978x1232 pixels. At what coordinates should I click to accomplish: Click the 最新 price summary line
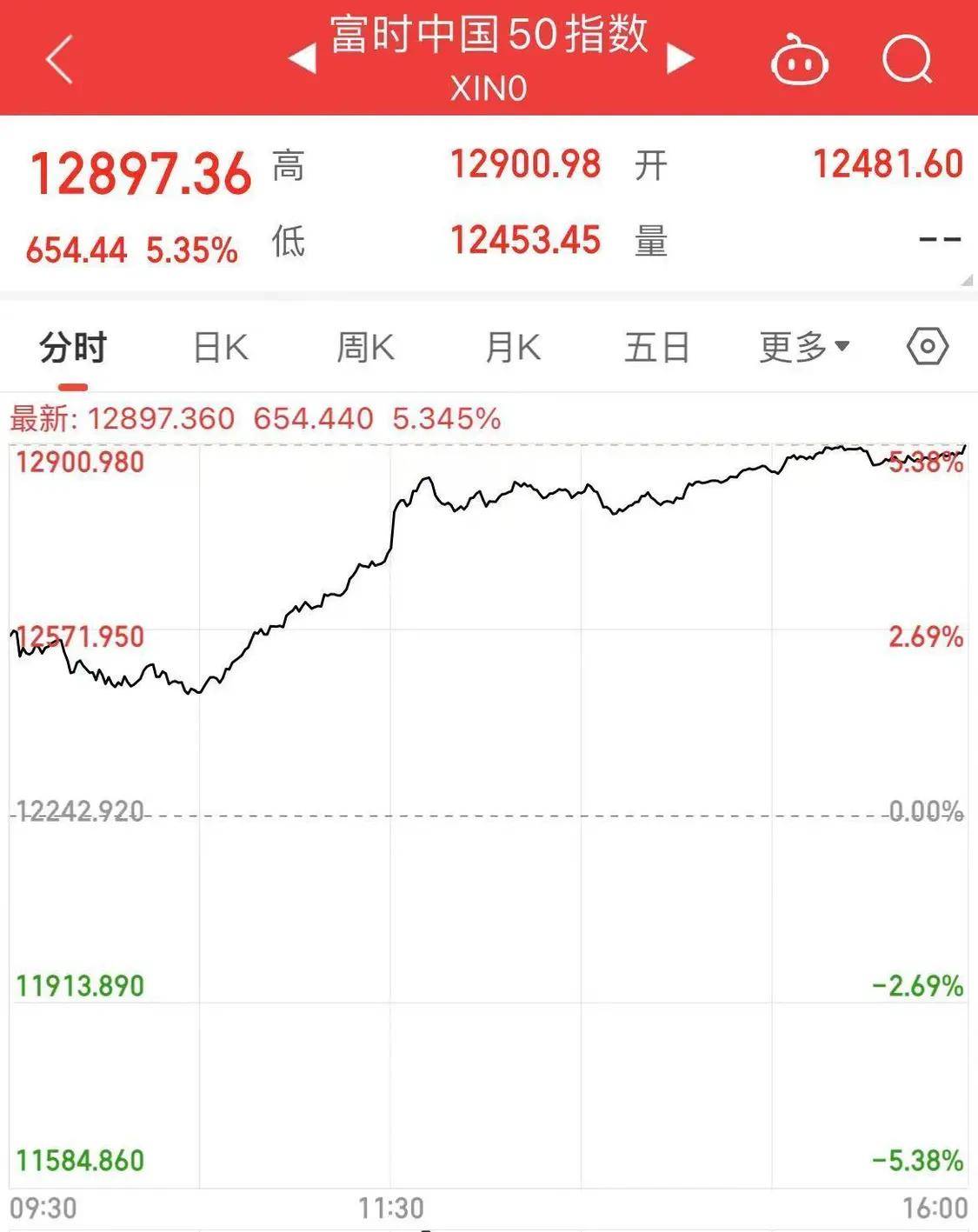tap(250, 419)
